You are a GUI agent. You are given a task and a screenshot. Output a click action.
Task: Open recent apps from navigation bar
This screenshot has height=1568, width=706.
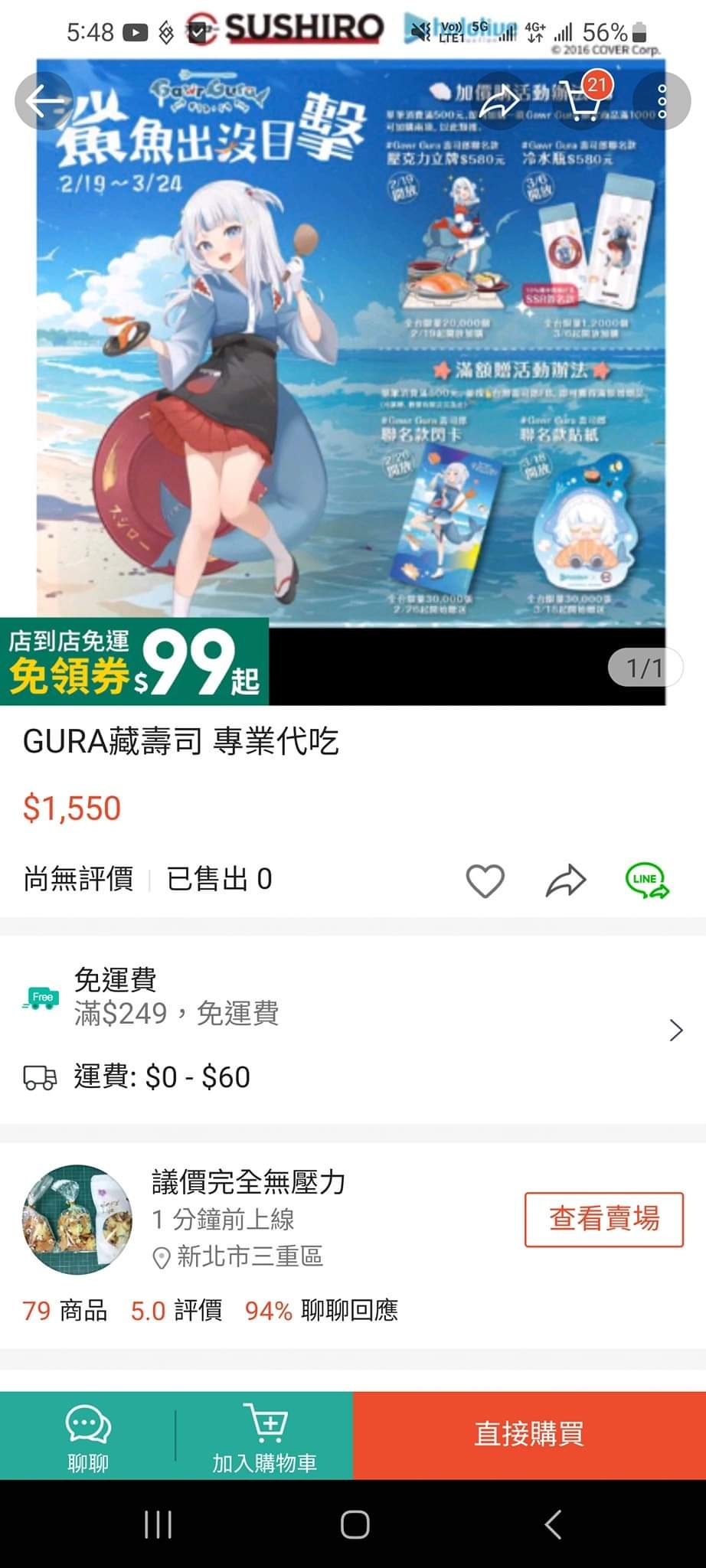[x=158, y=1524]
